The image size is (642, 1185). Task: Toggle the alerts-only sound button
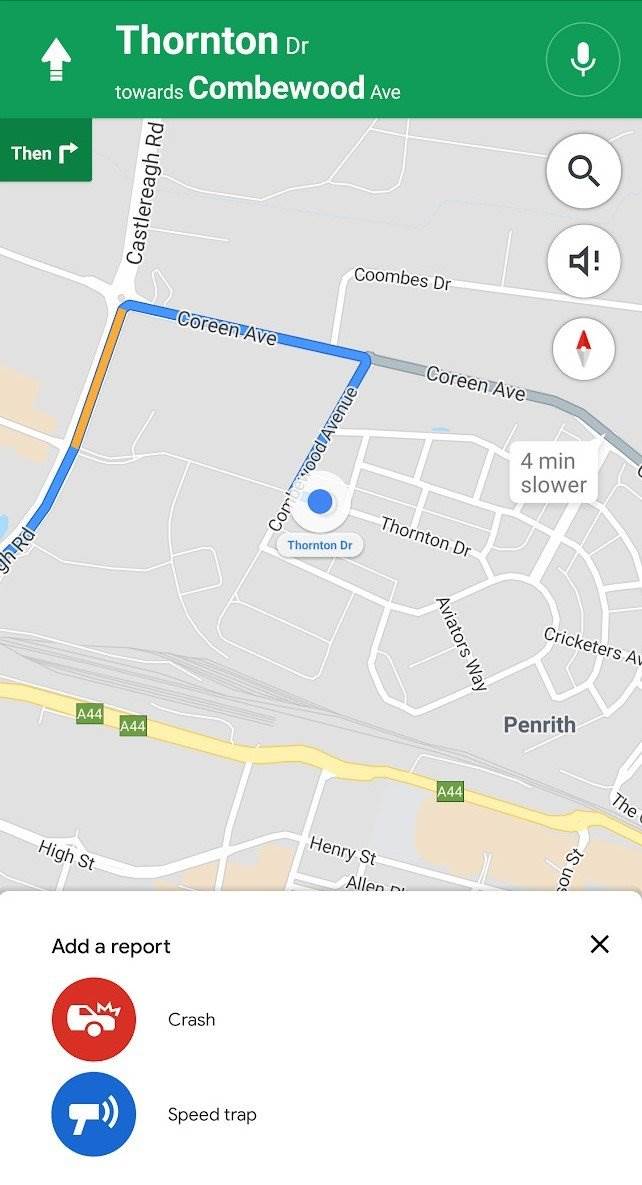pyautogui.click(x=583, y=261)
